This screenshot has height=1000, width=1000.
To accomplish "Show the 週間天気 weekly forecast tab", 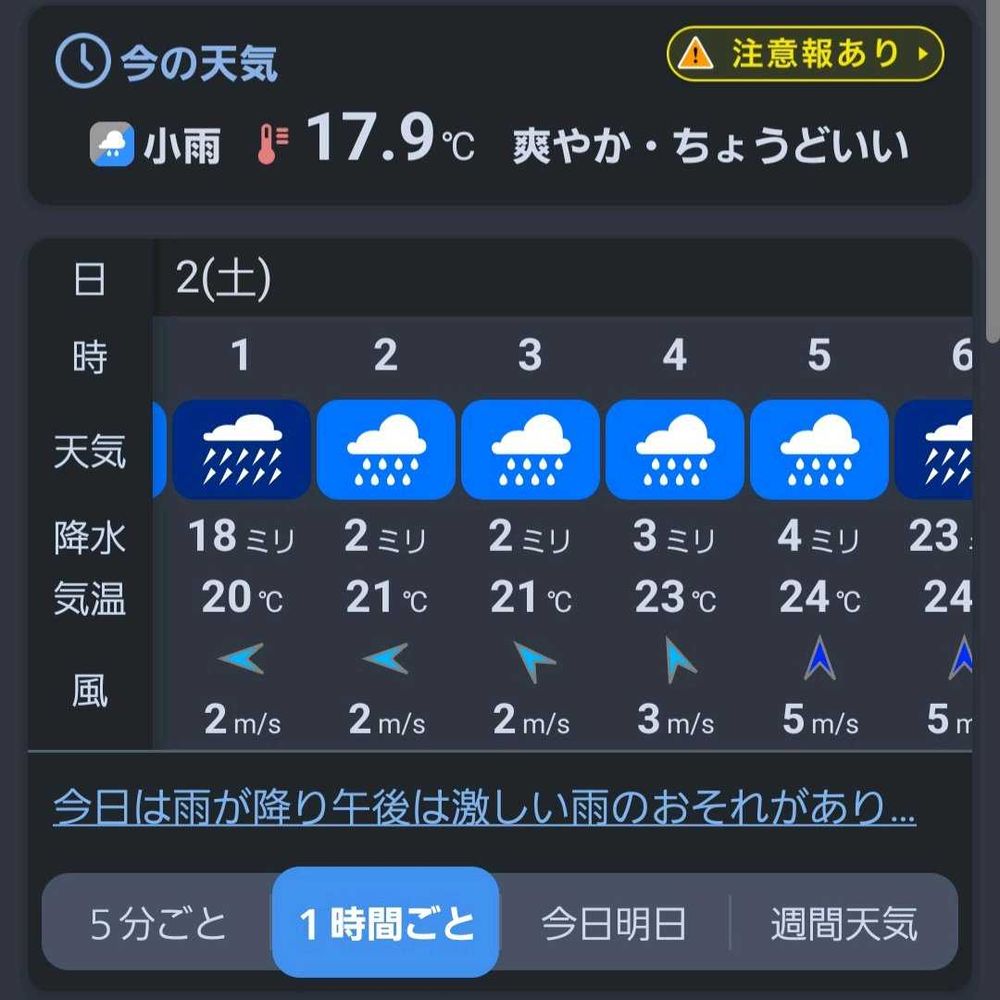I will pos(844,924).
